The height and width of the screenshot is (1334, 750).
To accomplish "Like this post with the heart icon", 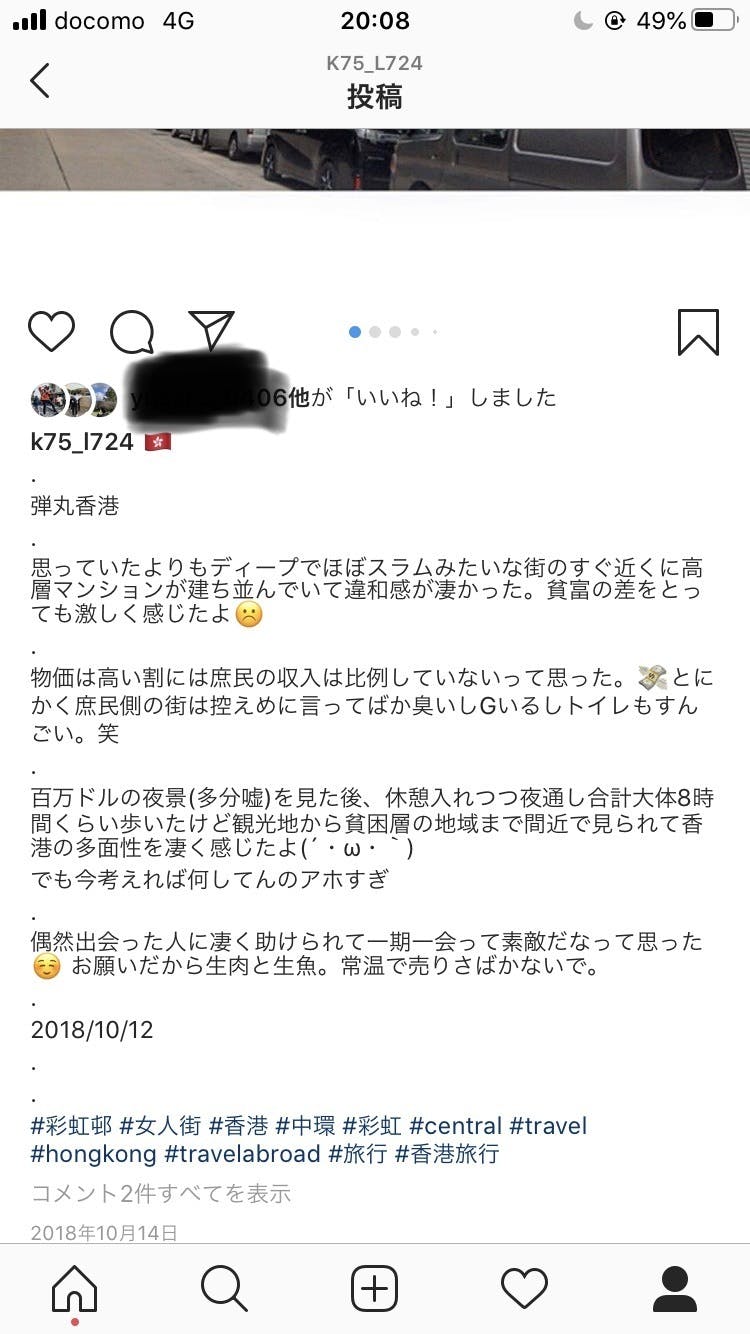I will tap(51, 332).
